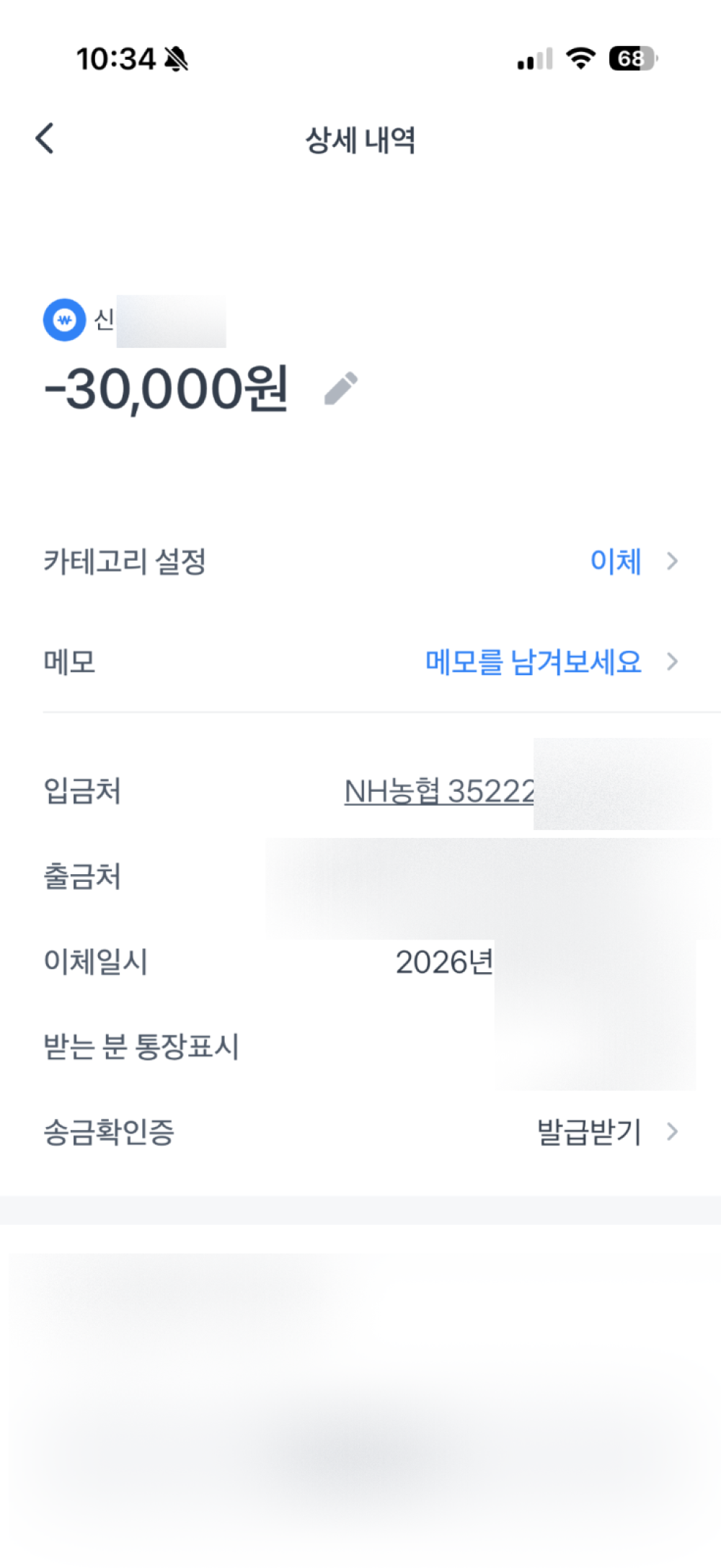Go back from 상세 내역 screen
Viewport: 721px width, 1568px height.
[45, 138]
